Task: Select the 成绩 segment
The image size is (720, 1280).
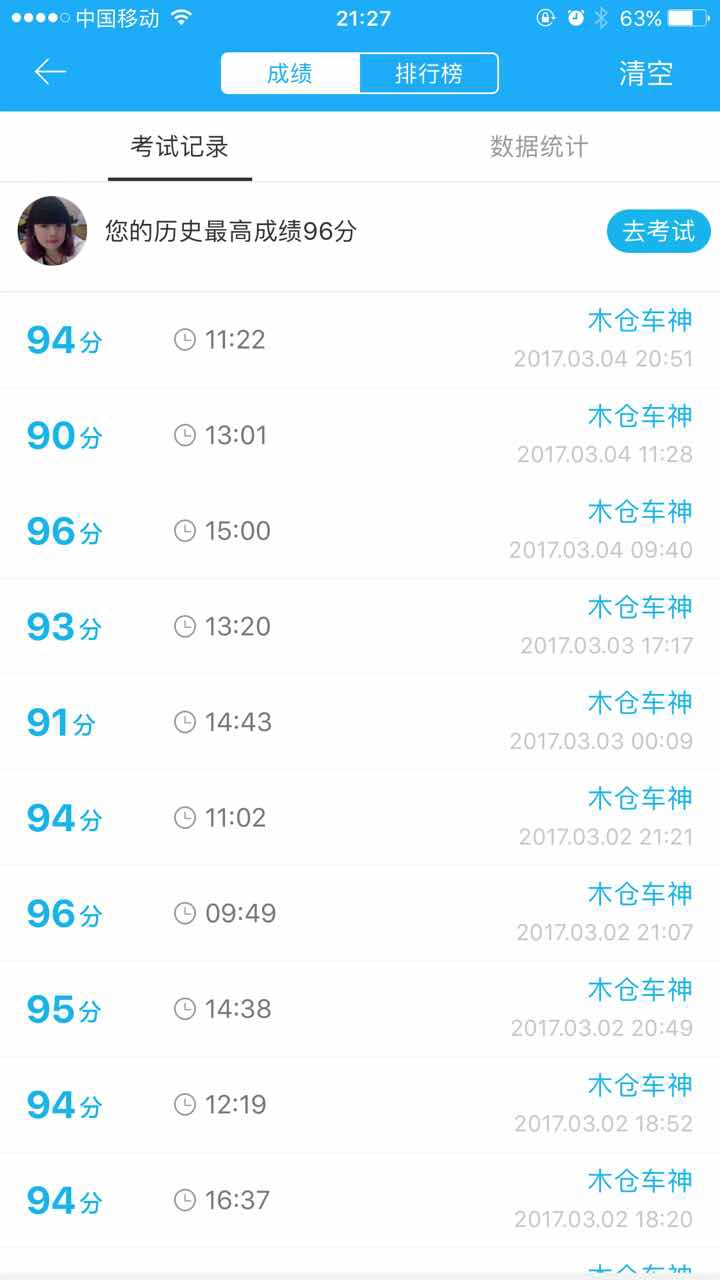Action: [290, 73]
